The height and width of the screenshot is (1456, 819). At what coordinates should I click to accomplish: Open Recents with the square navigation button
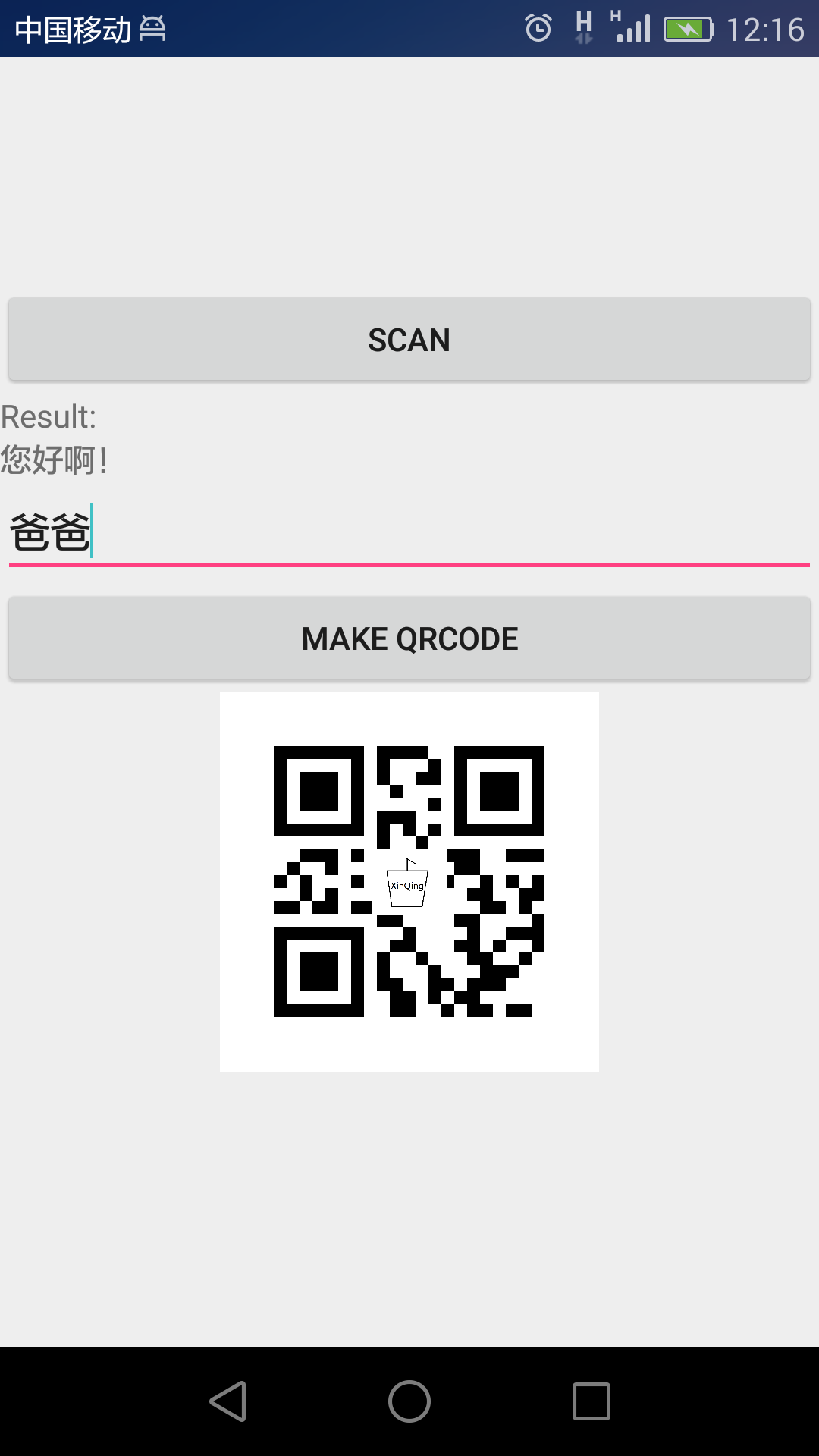point(591,1403)
